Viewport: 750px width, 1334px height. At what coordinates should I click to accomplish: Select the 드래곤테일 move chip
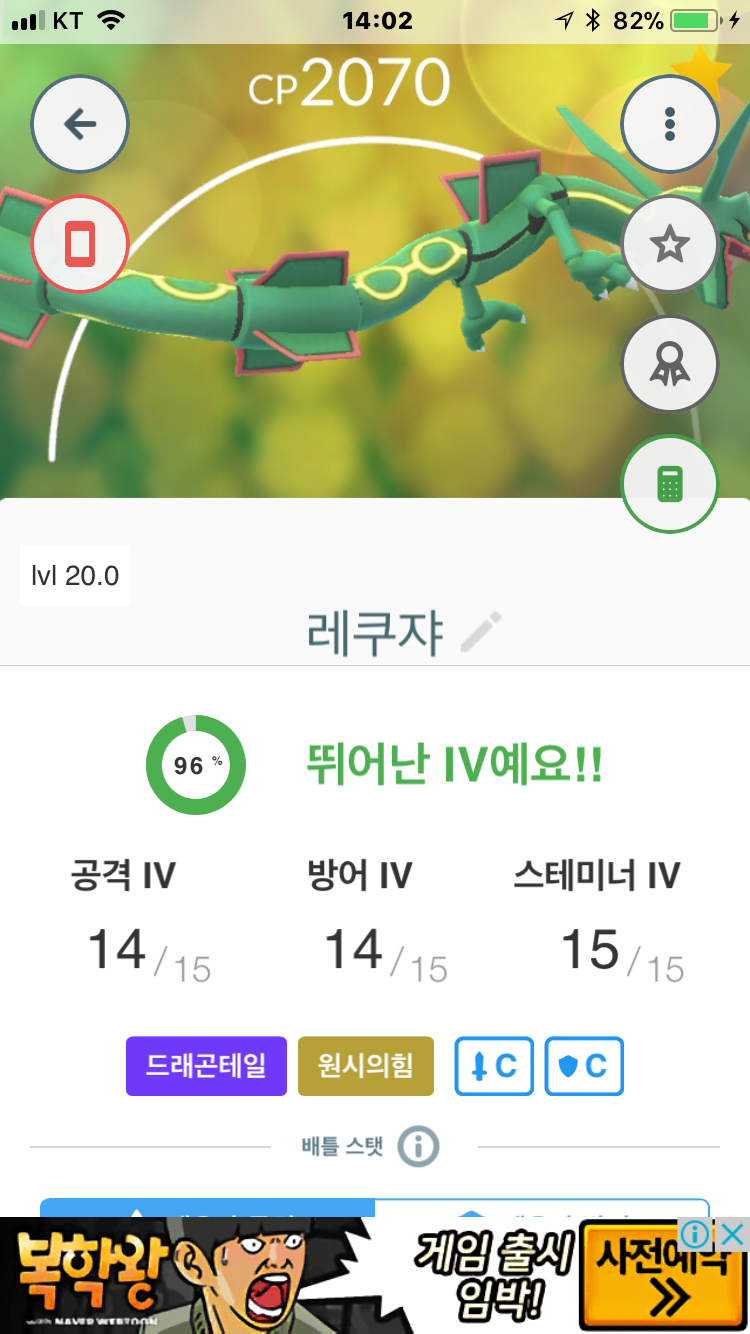206,1066
